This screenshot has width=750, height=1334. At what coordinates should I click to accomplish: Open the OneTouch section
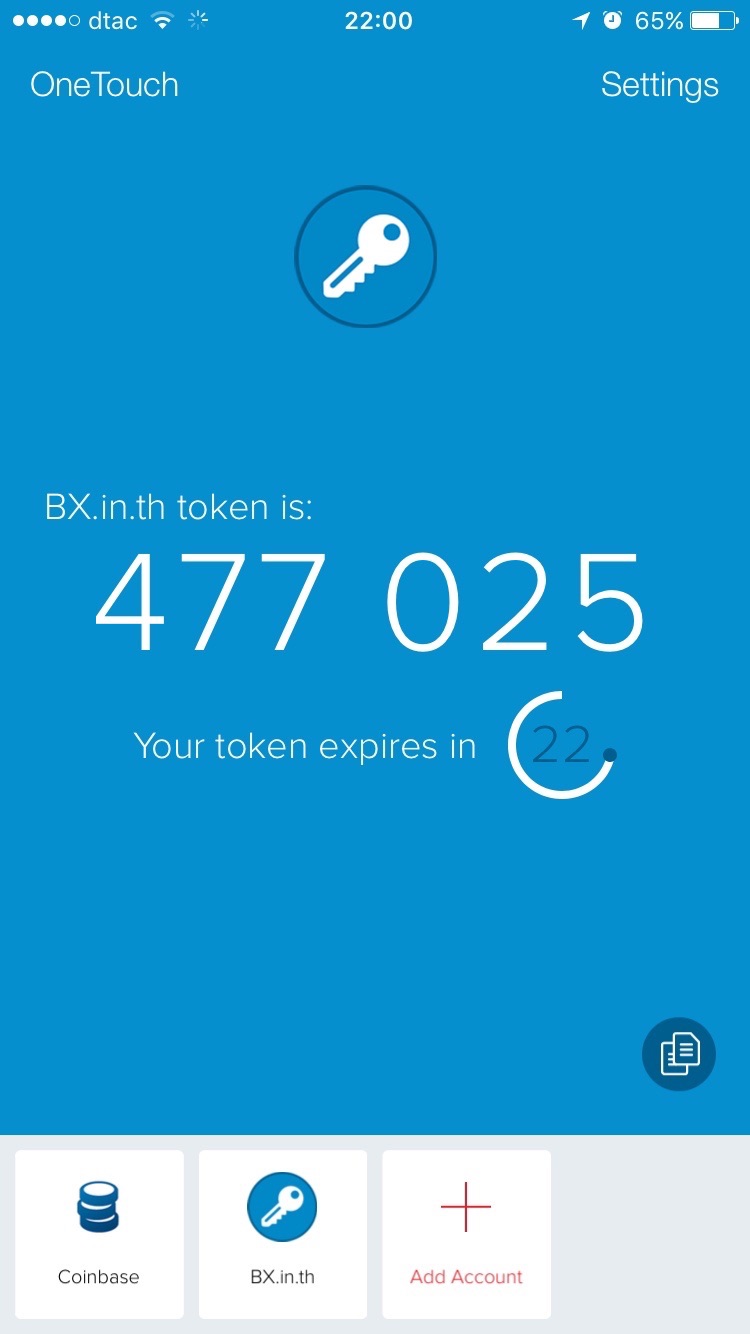tap(104, 85)
